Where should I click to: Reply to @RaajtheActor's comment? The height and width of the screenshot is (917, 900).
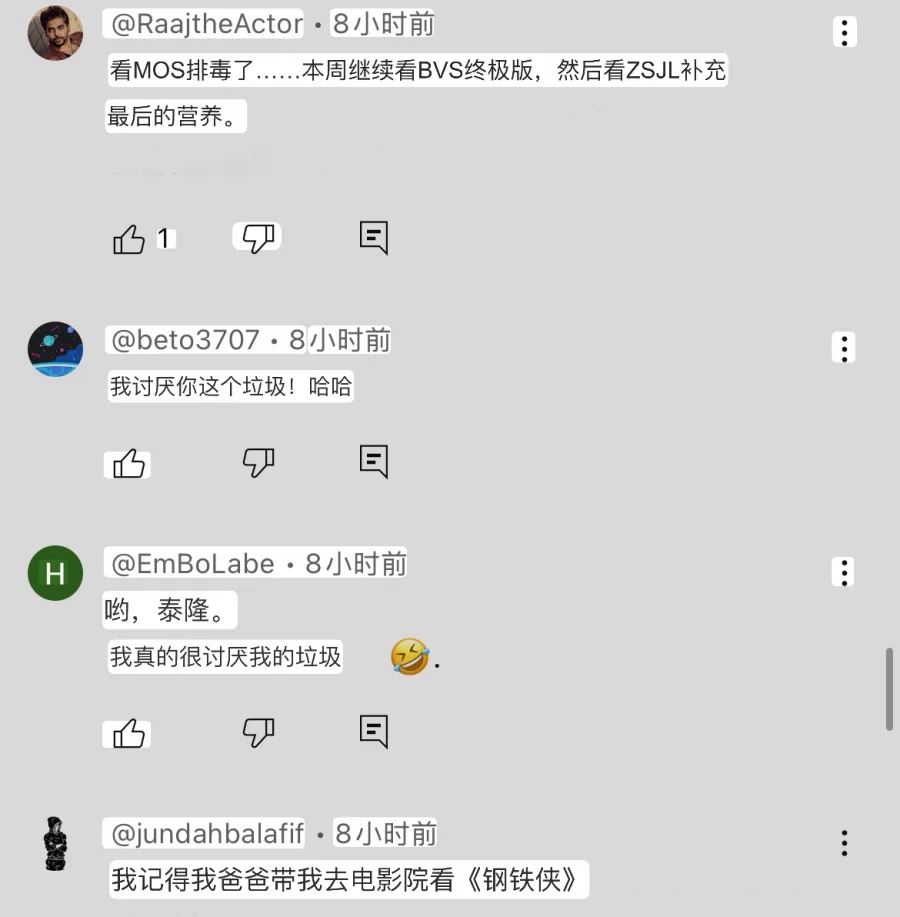click(x=373, y=237)
